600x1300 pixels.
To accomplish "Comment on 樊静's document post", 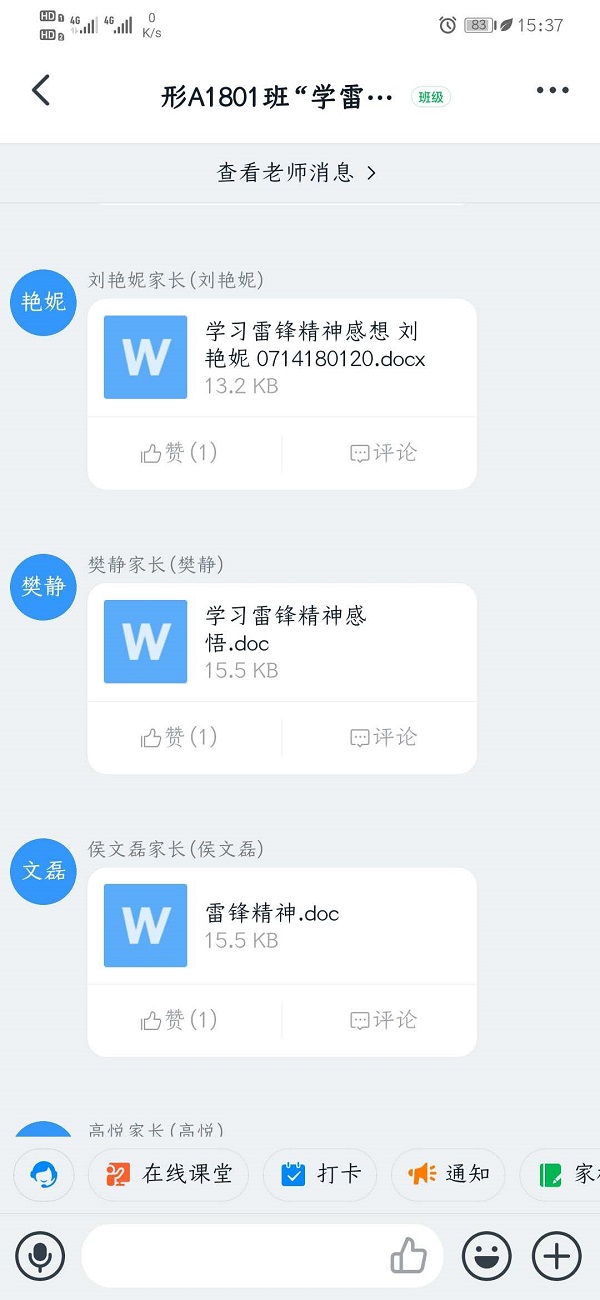I will pyautogui.click(x=383, y=738).
